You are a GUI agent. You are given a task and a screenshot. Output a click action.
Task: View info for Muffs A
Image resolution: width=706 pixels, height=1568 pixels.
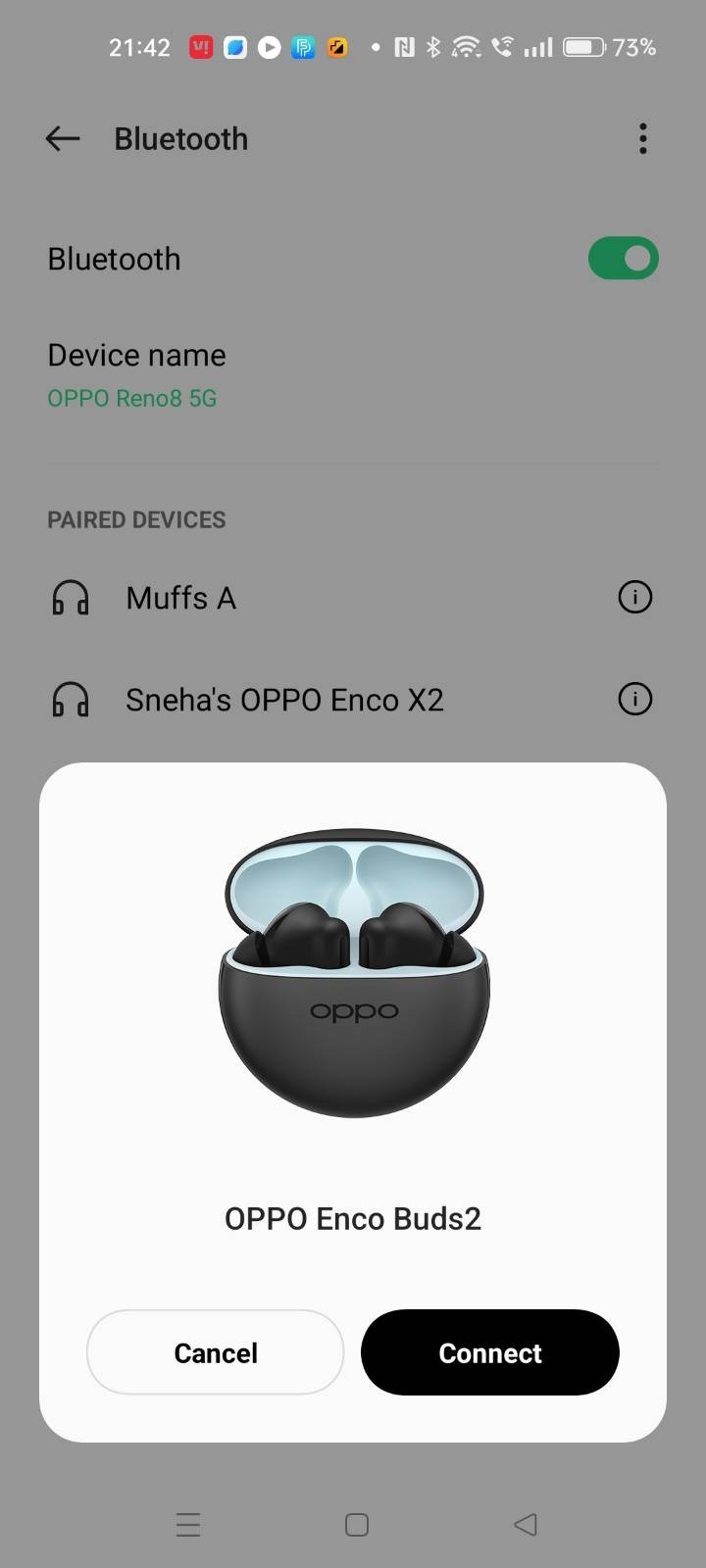[x=634, y=597]
